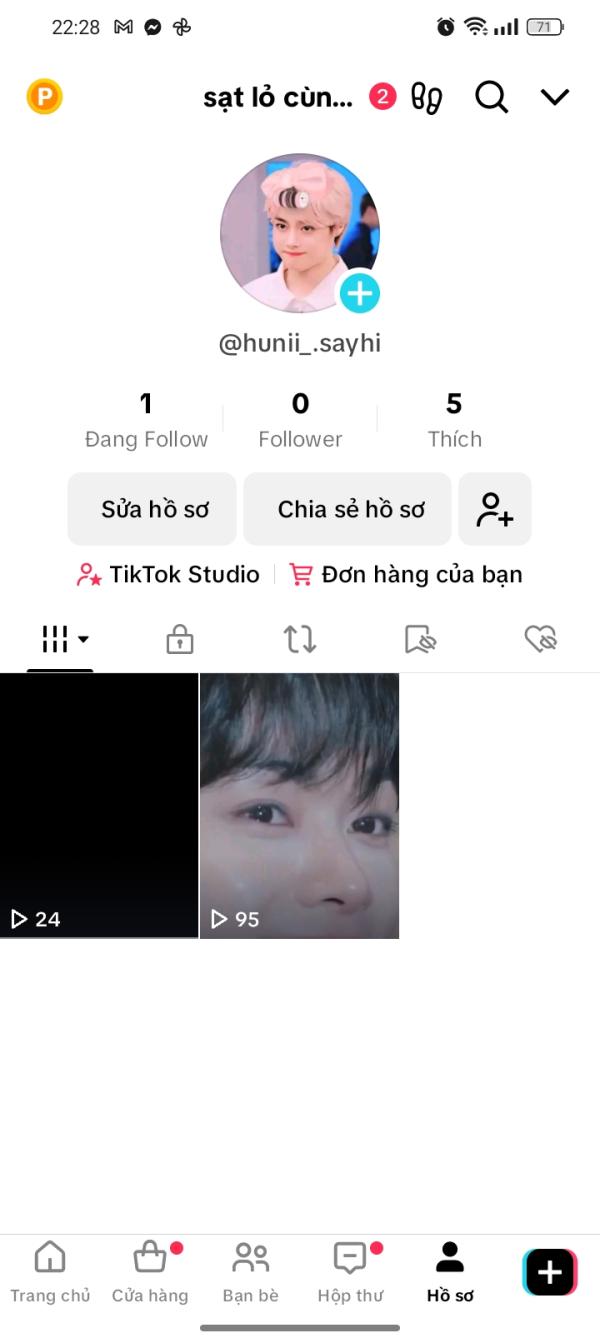Switch to the private videos lock tab

(x=180, y=640)
